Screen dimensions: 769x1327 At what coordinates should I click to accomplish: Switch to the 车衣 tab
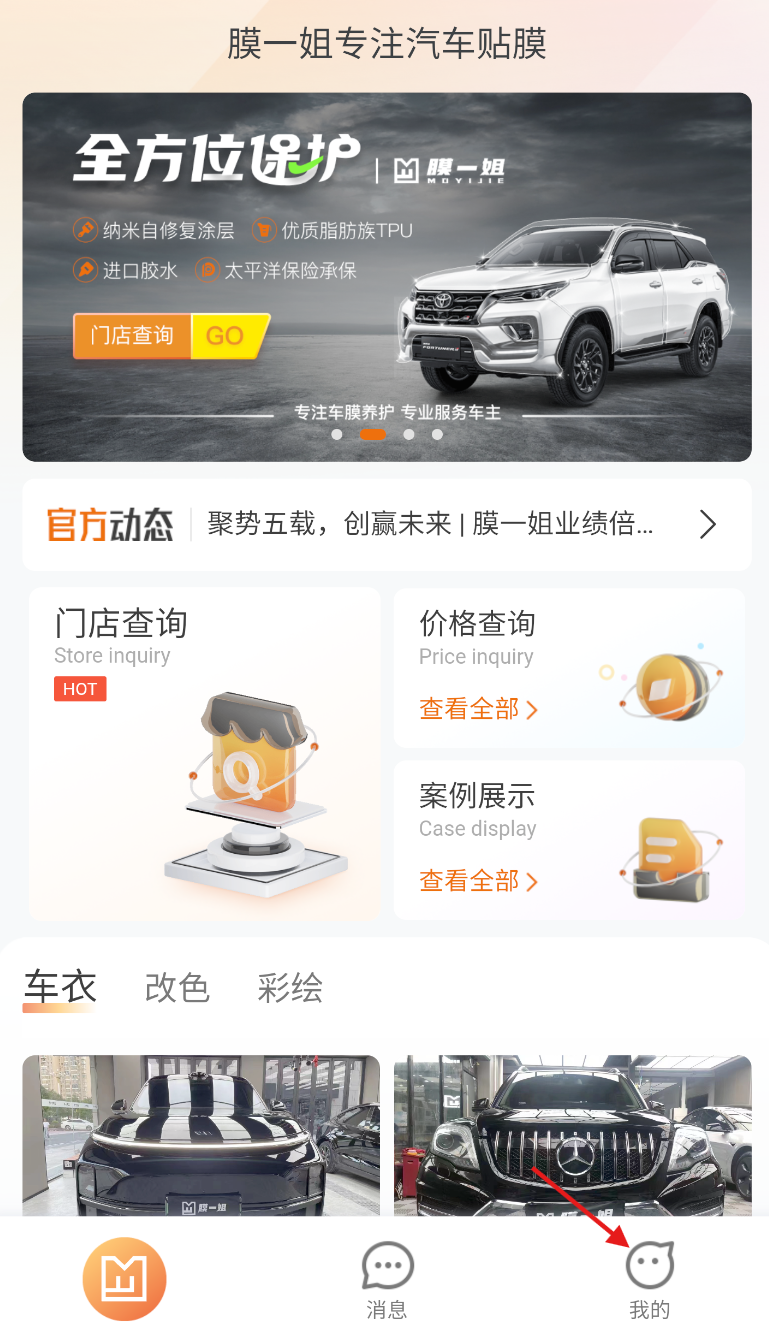pos(60,988)
